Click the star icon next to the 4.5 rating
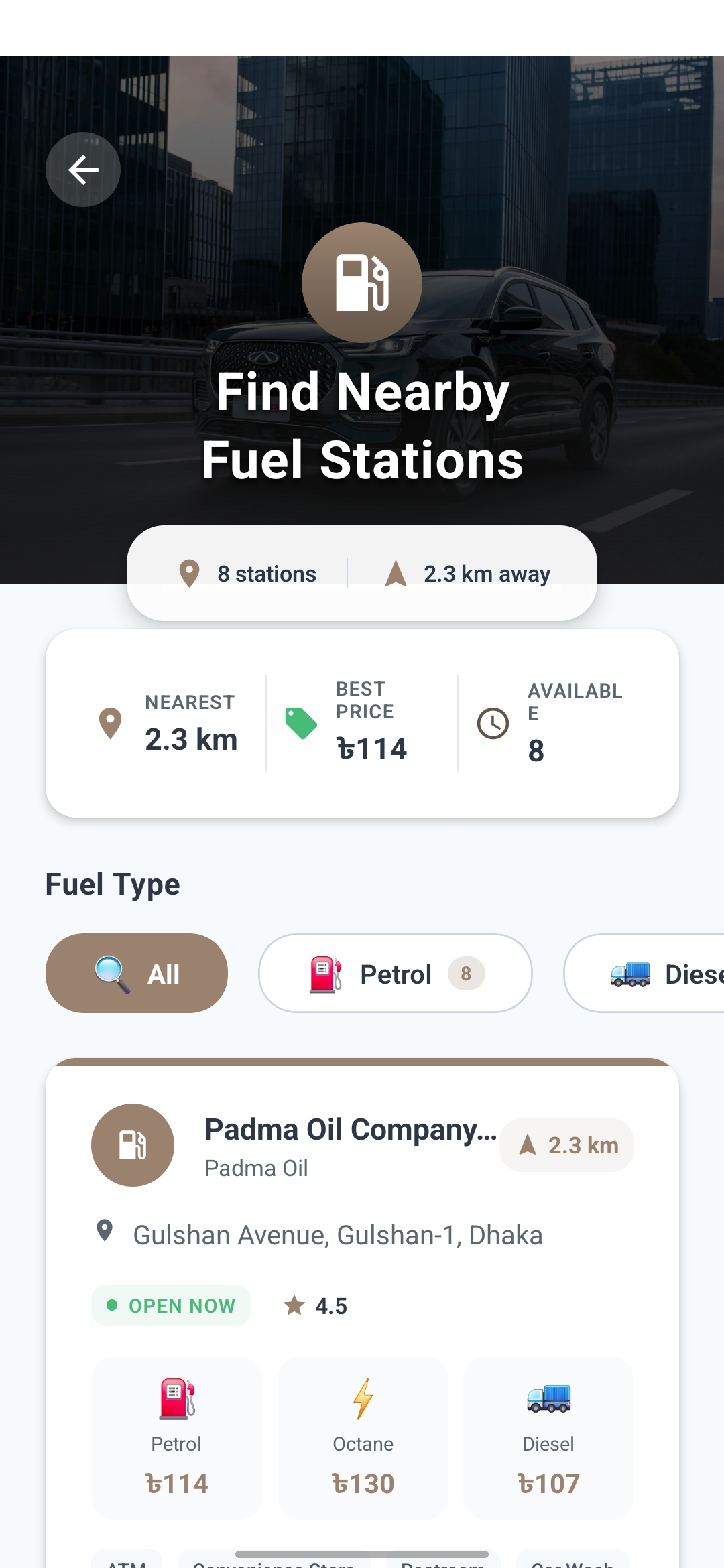 click(294, 1305)
